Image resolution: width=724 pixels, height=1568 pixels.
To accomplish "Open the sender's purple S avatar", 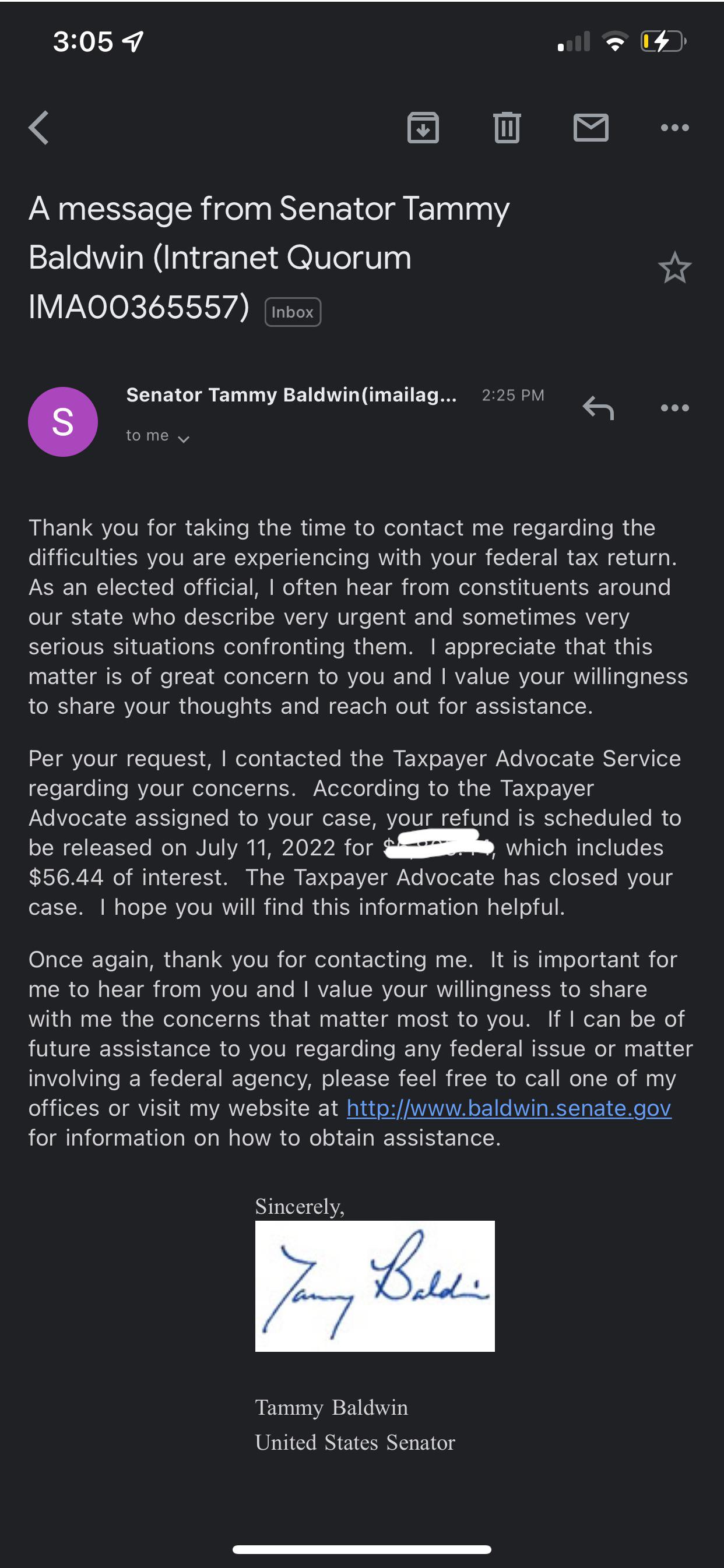I will (63, 422).
